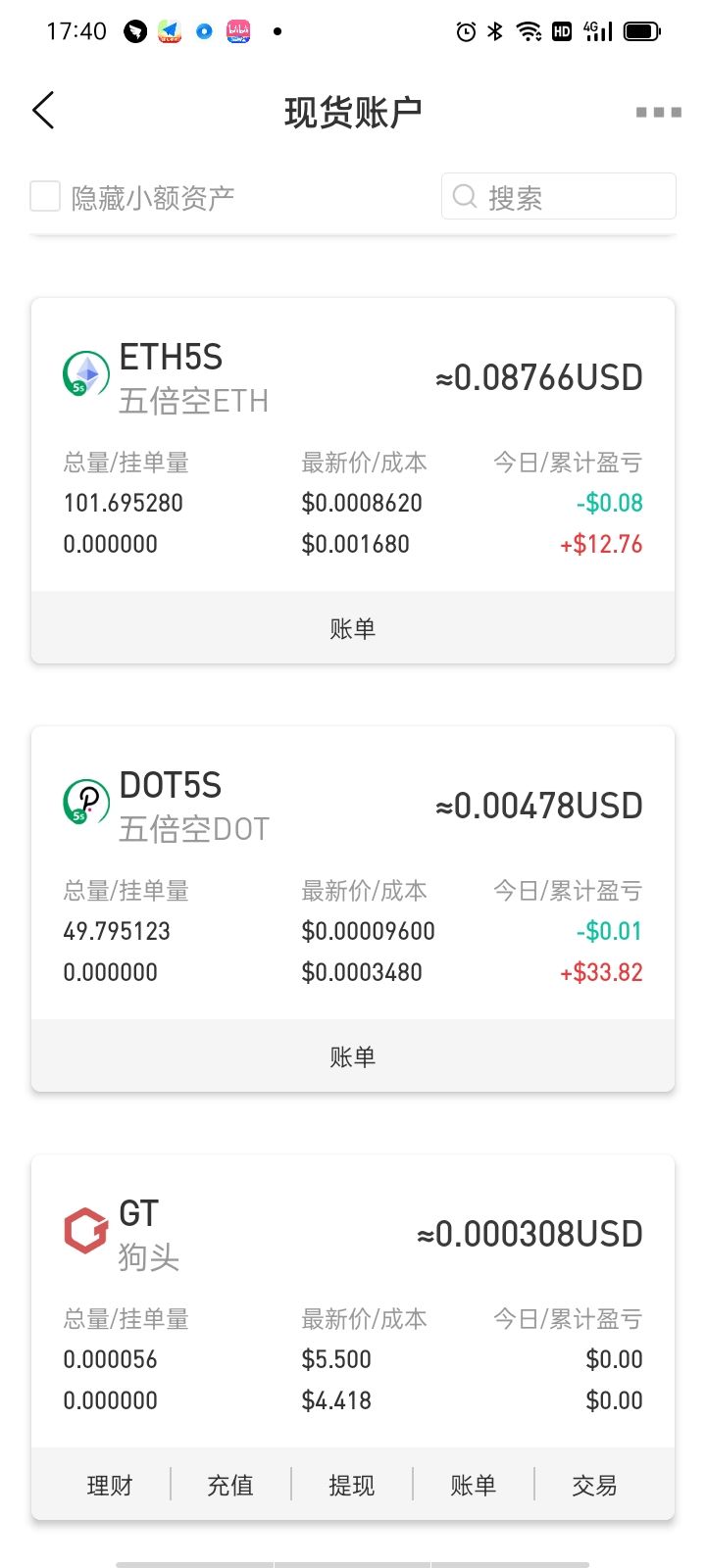Open 账单 under the GT card
Screen dimensions: 706x1568
tap(474, 1485)
